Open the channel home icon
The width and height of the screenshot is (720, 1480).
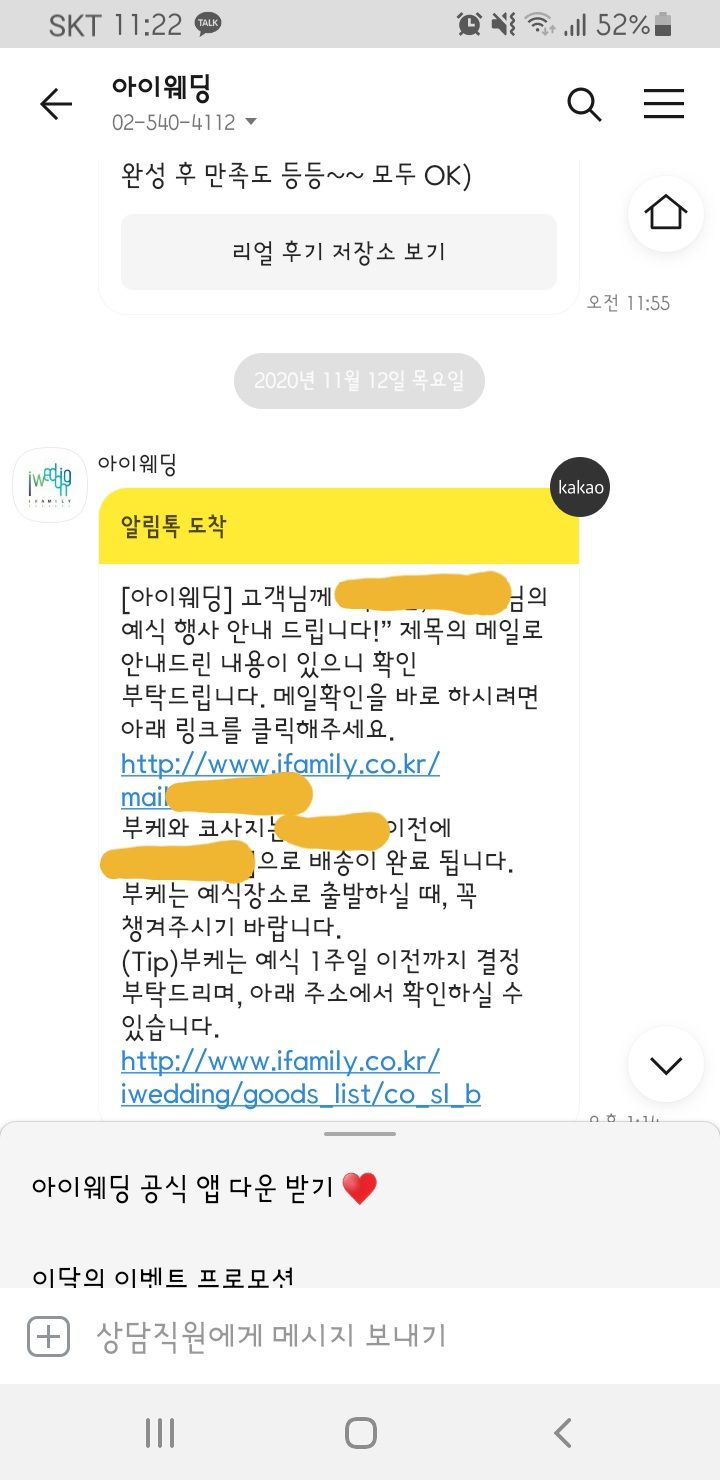coord(665,213)
